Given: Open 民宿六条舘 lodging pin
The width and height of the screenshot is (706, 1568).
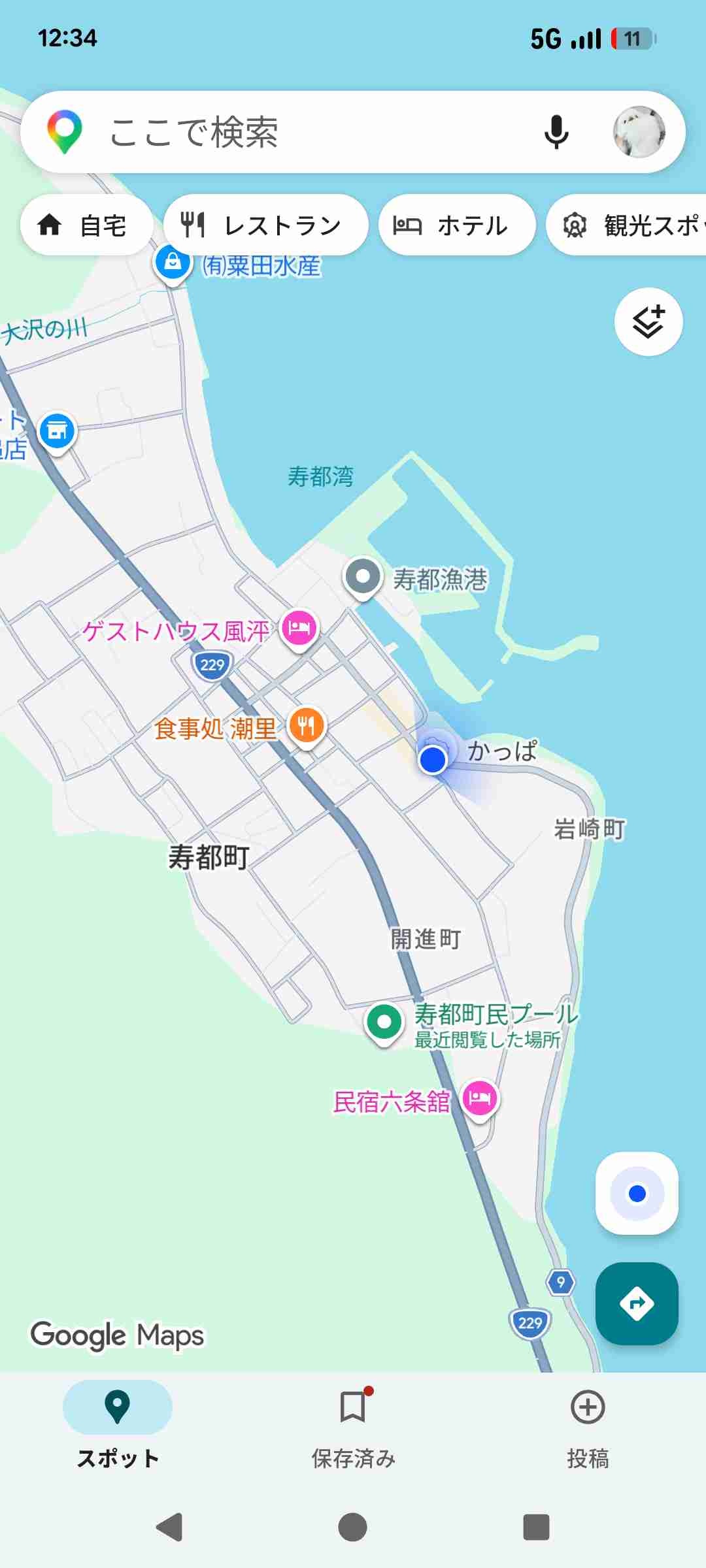Looking at the screenshot, I should pos(480,1099).
